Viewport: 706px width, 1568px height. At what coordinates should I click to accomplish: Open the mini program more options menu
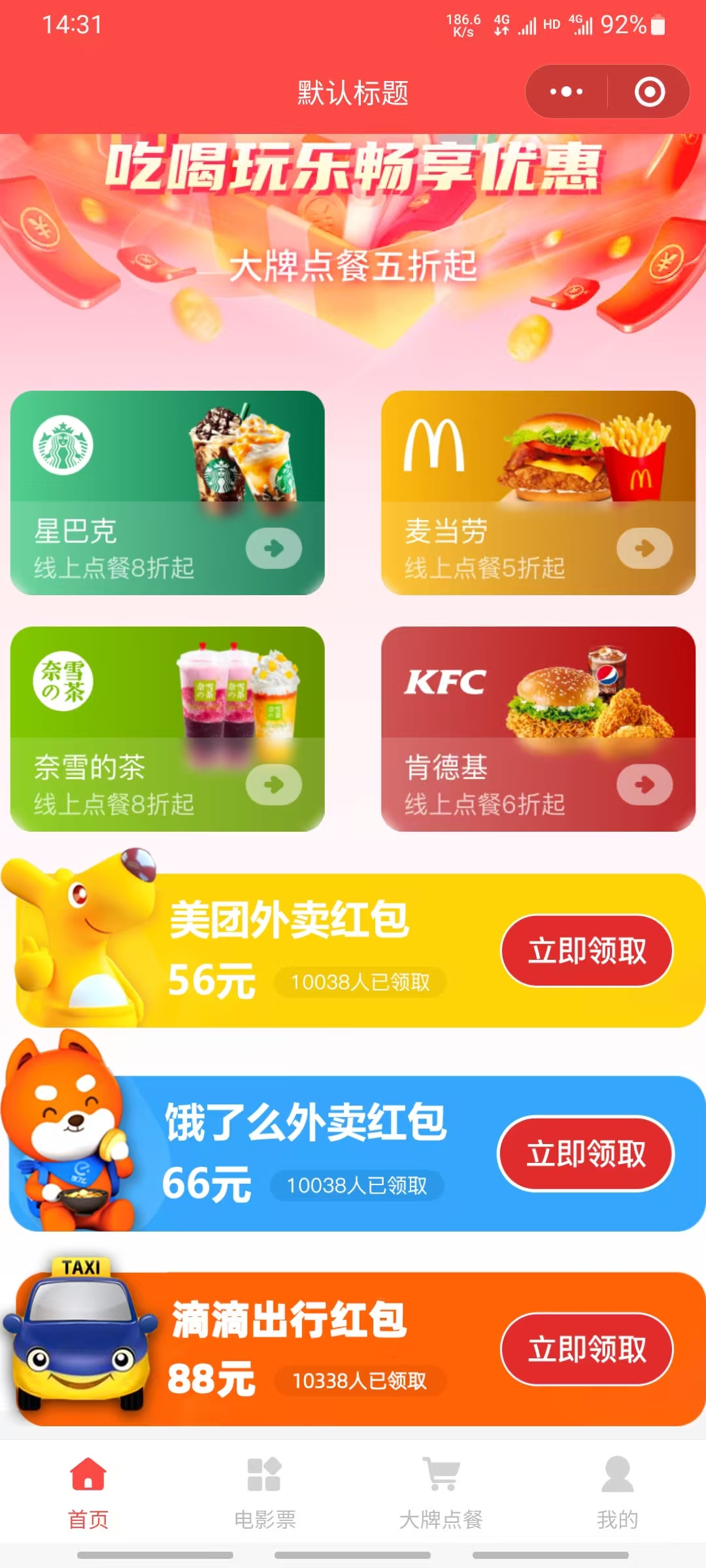[x=566, y=92]
